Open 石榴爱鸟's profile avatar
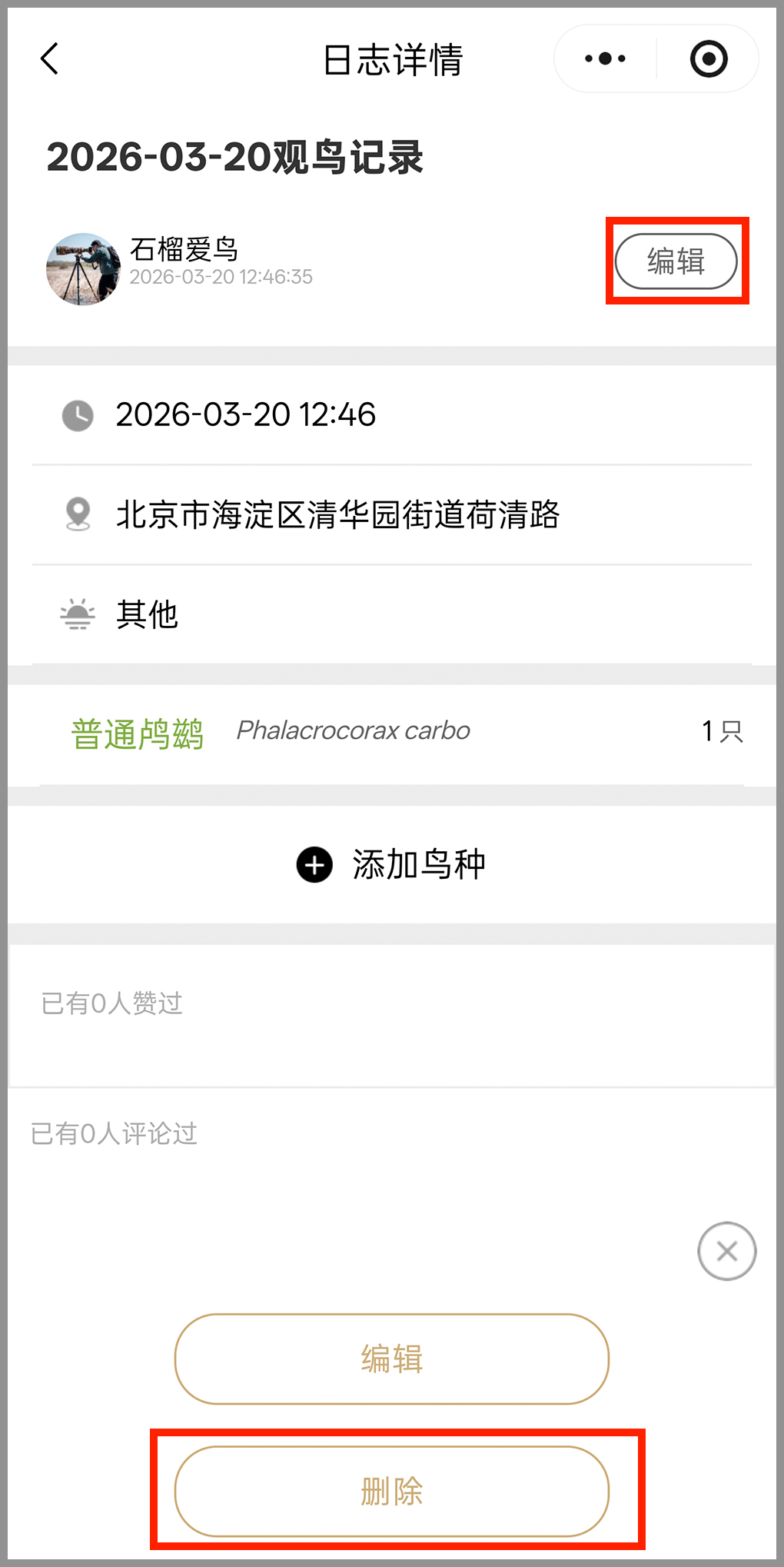This screenshot has height=1567, width=784. [83, 269]
